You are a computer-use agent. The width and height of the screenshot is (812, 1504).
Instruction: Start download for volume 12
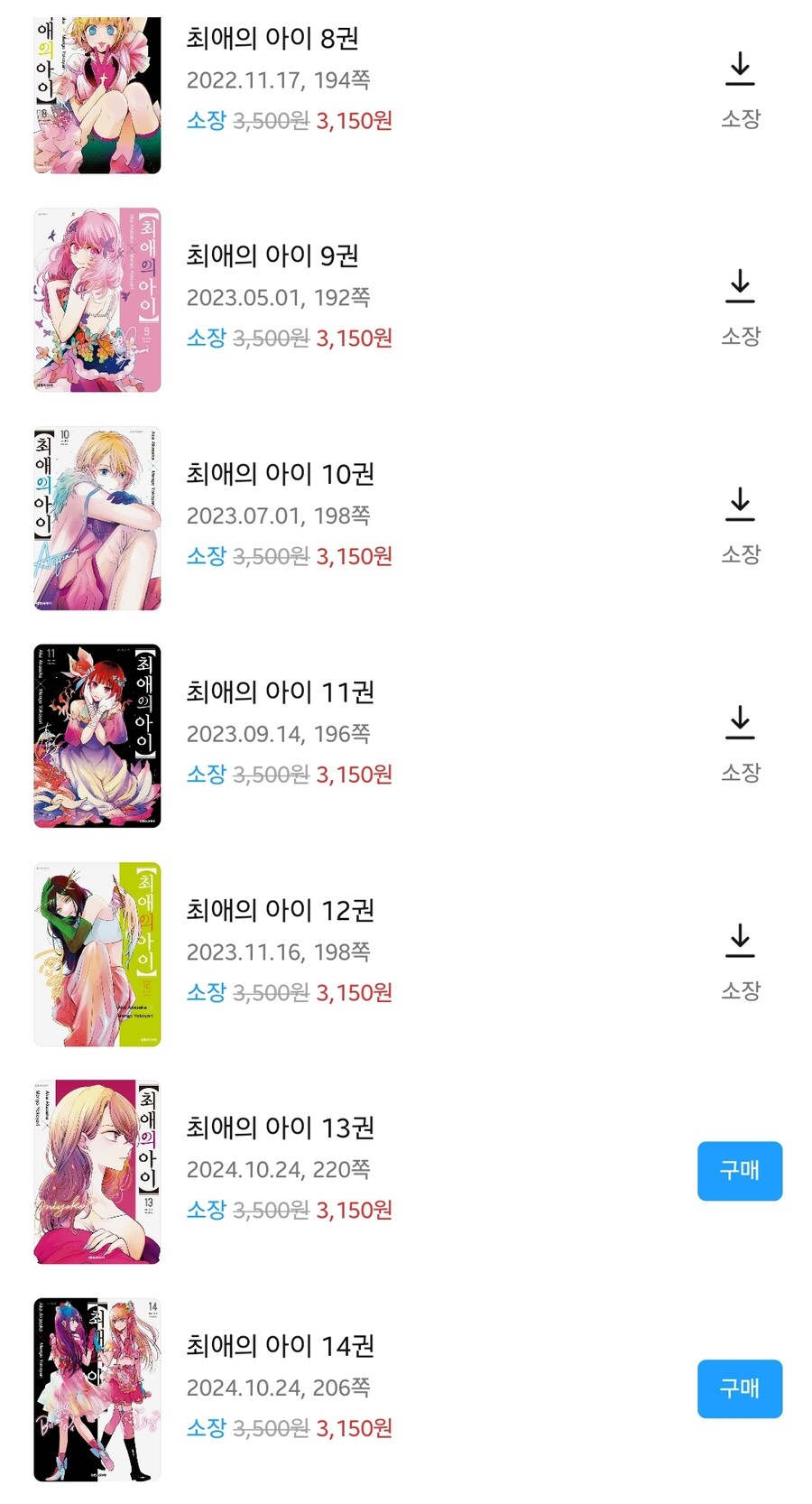(740, 941)
